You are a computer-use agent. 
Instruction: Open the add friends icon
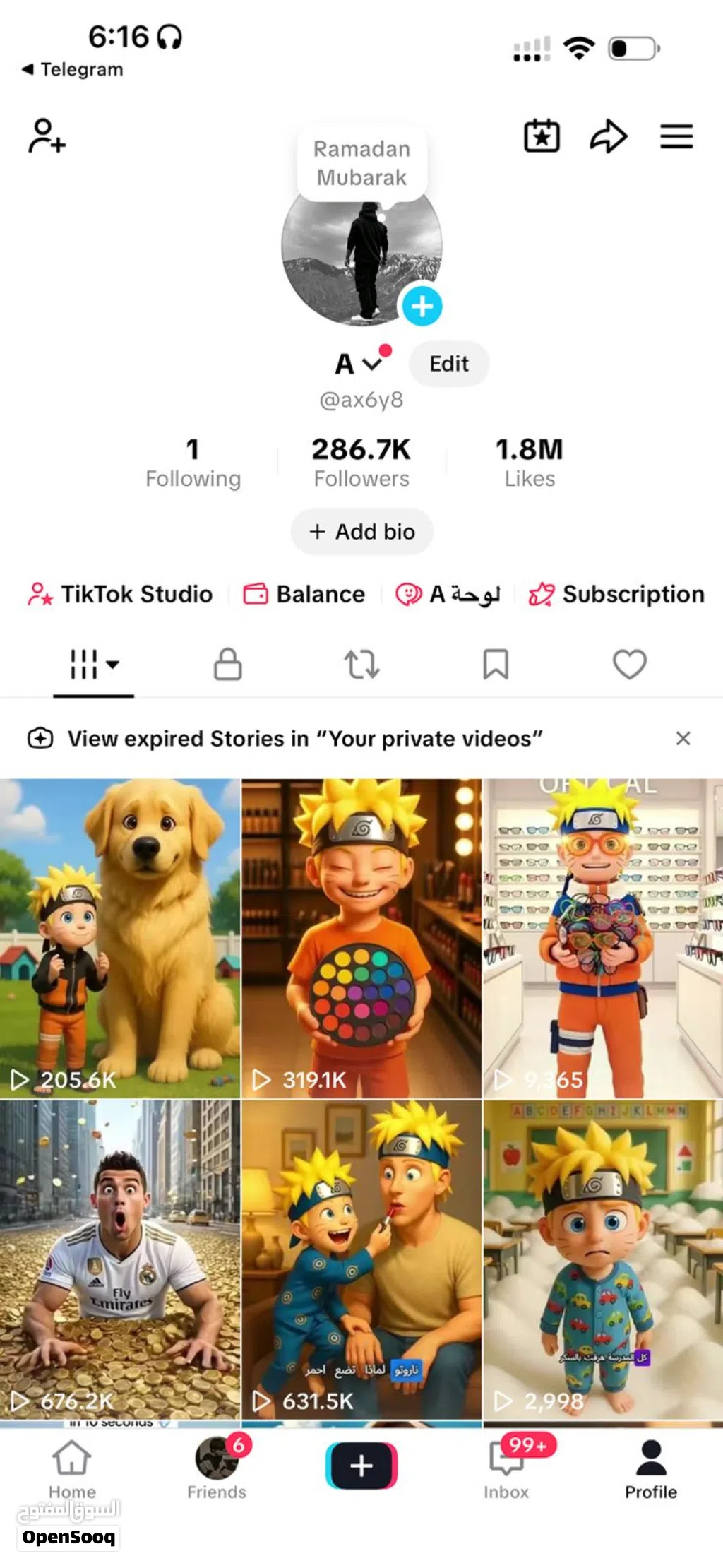47,136
